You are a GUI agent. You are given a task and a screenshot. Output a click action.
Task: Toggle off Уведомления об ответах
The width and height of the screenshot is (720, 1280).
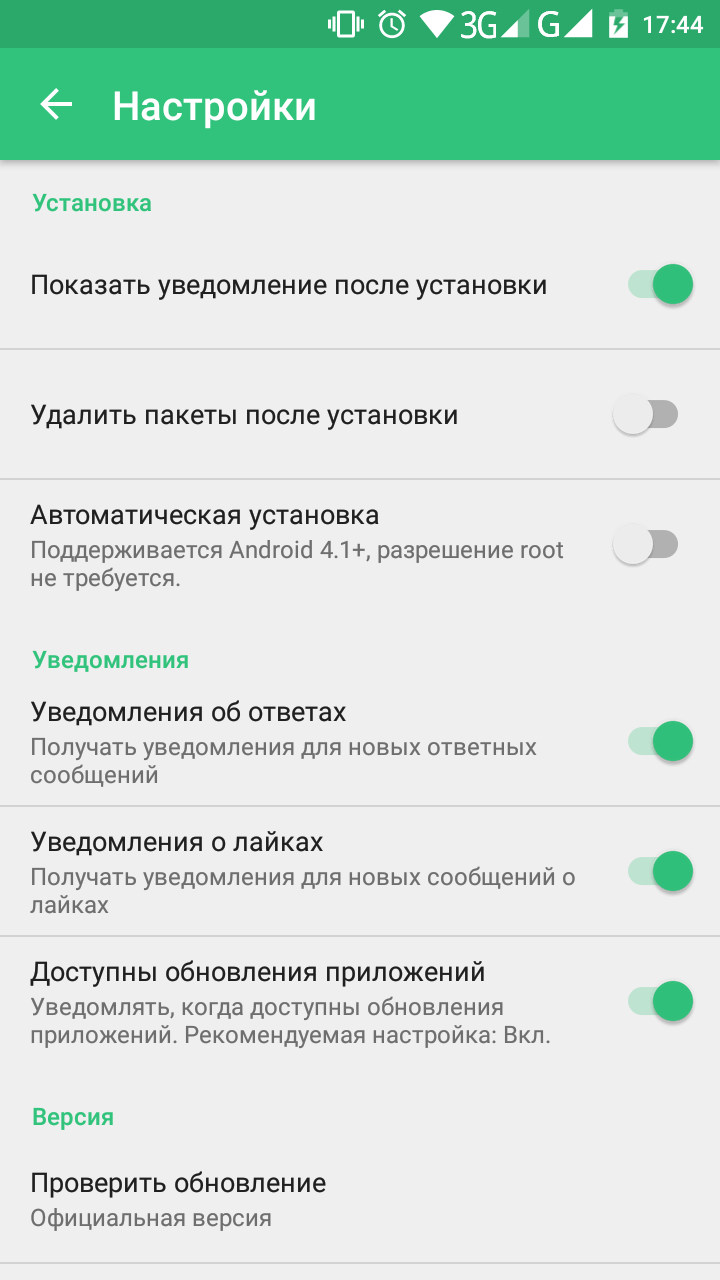(x=660, y=742)
